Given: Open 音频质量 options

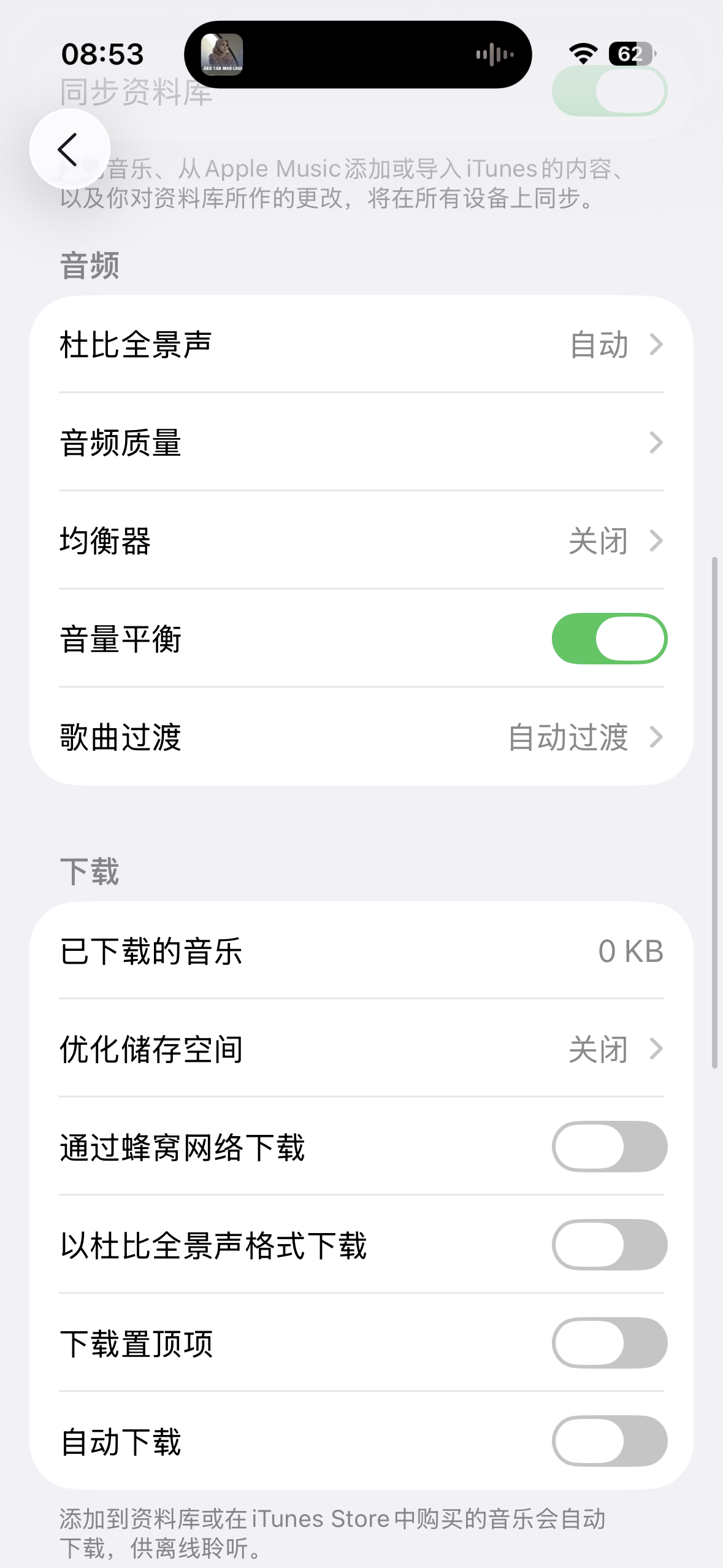Looking at the screenshot, I should point(361,442).
